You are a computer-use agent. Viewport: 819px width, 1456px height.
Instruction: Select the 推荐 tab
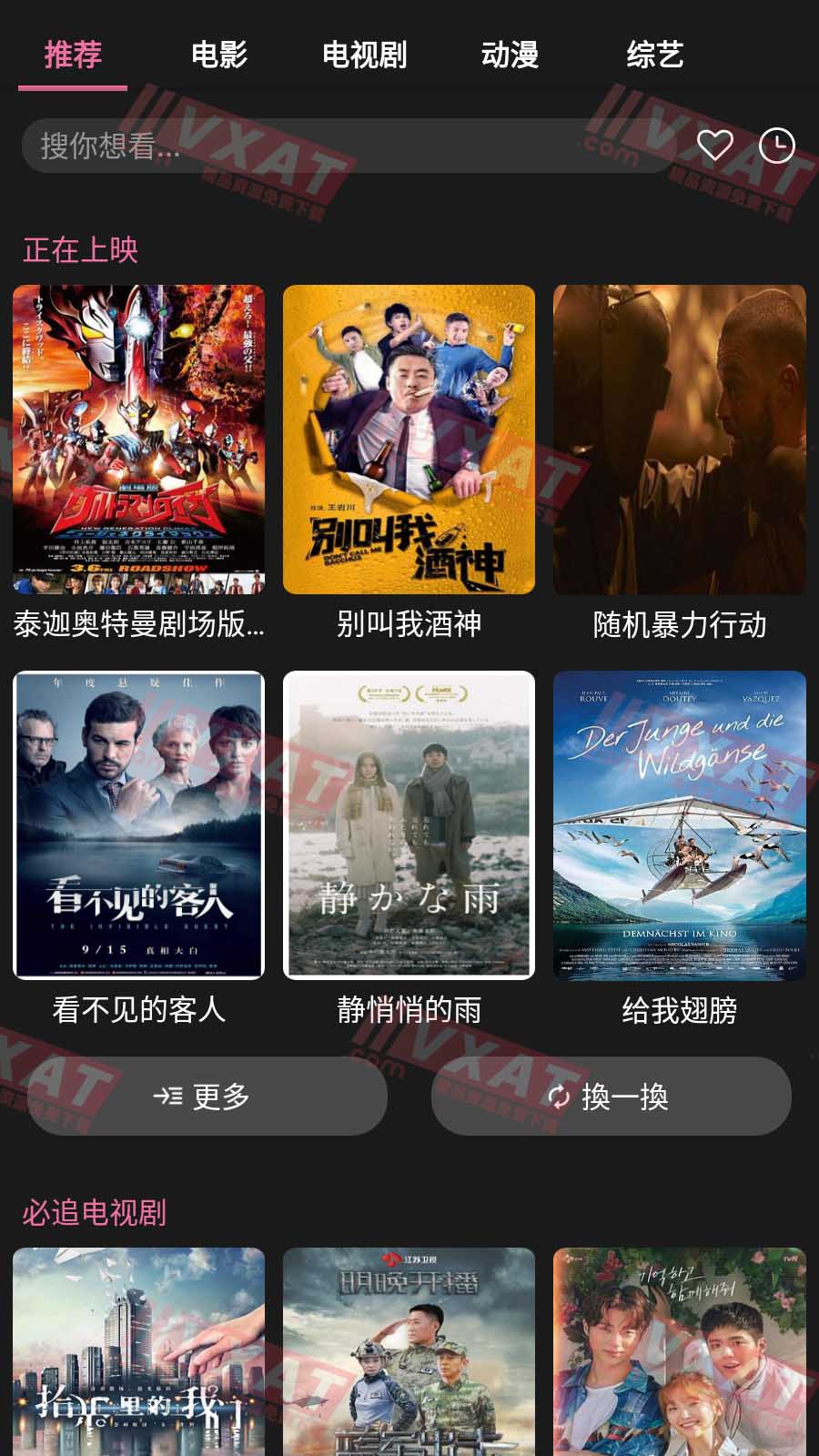pos(73,55)
